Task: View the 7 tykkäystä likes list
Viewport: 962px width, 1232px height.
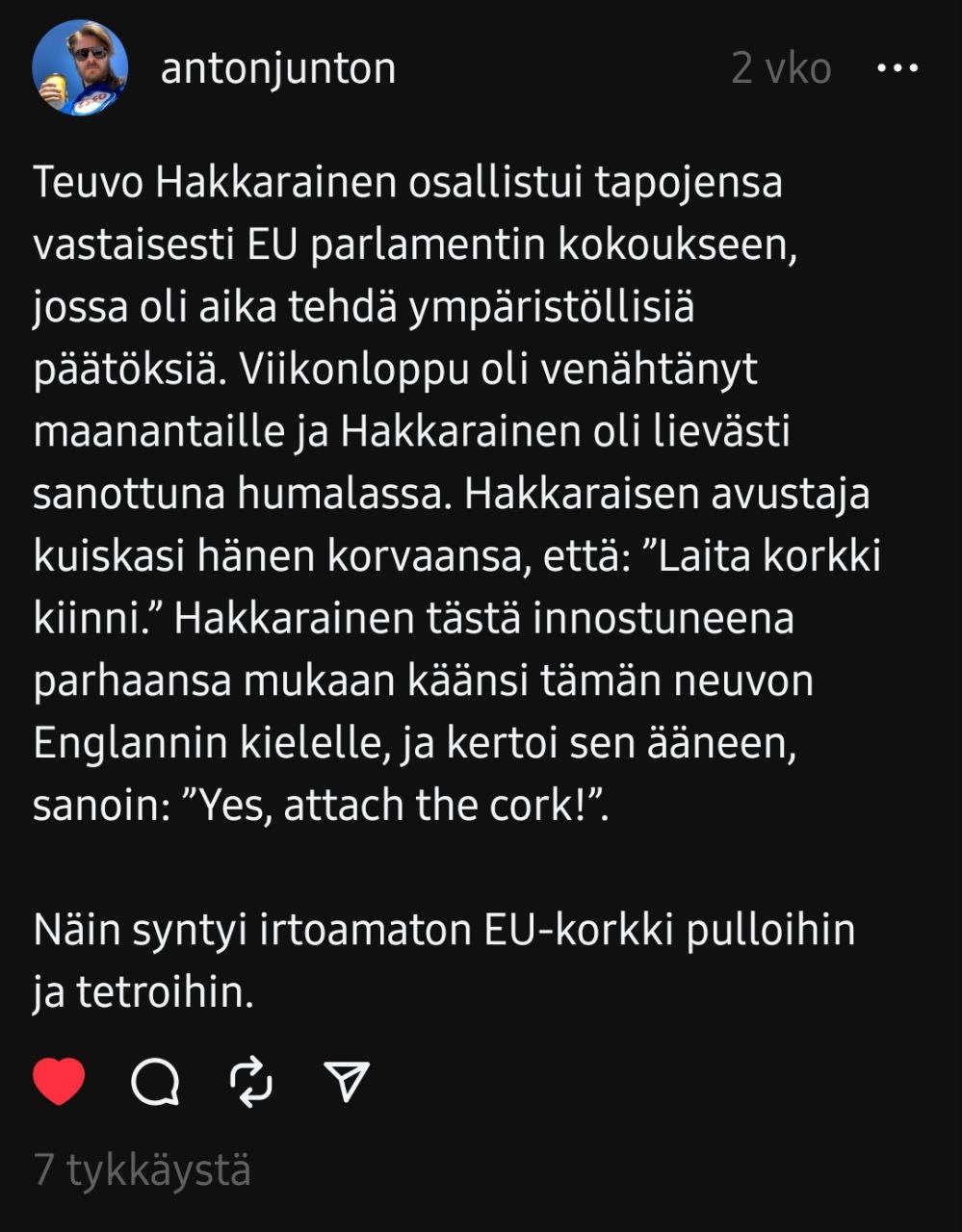Action: pos(143,1169)
